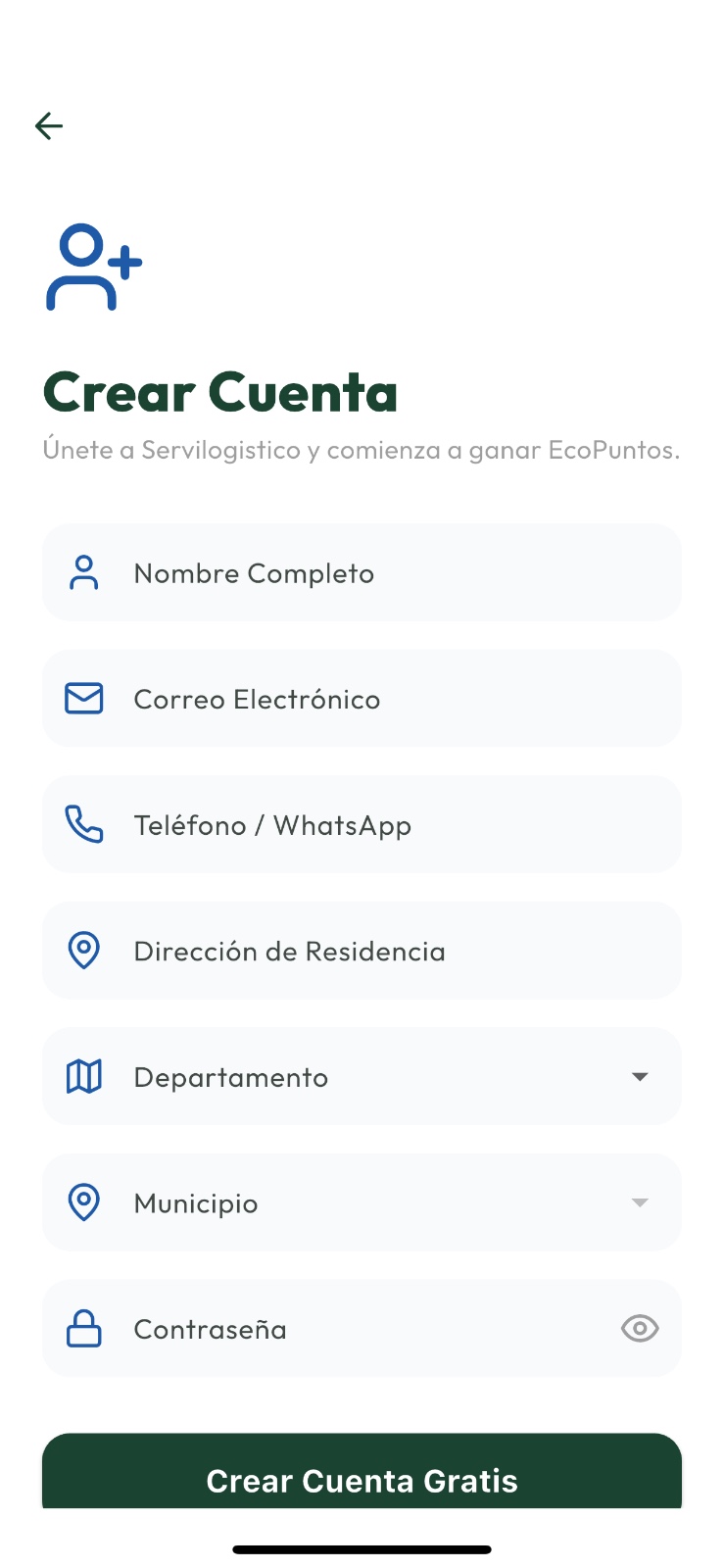Click the Nombre Completo input field
This screenshot has width=724, height=1568.
pyautogui.click(x=362, y=572)
